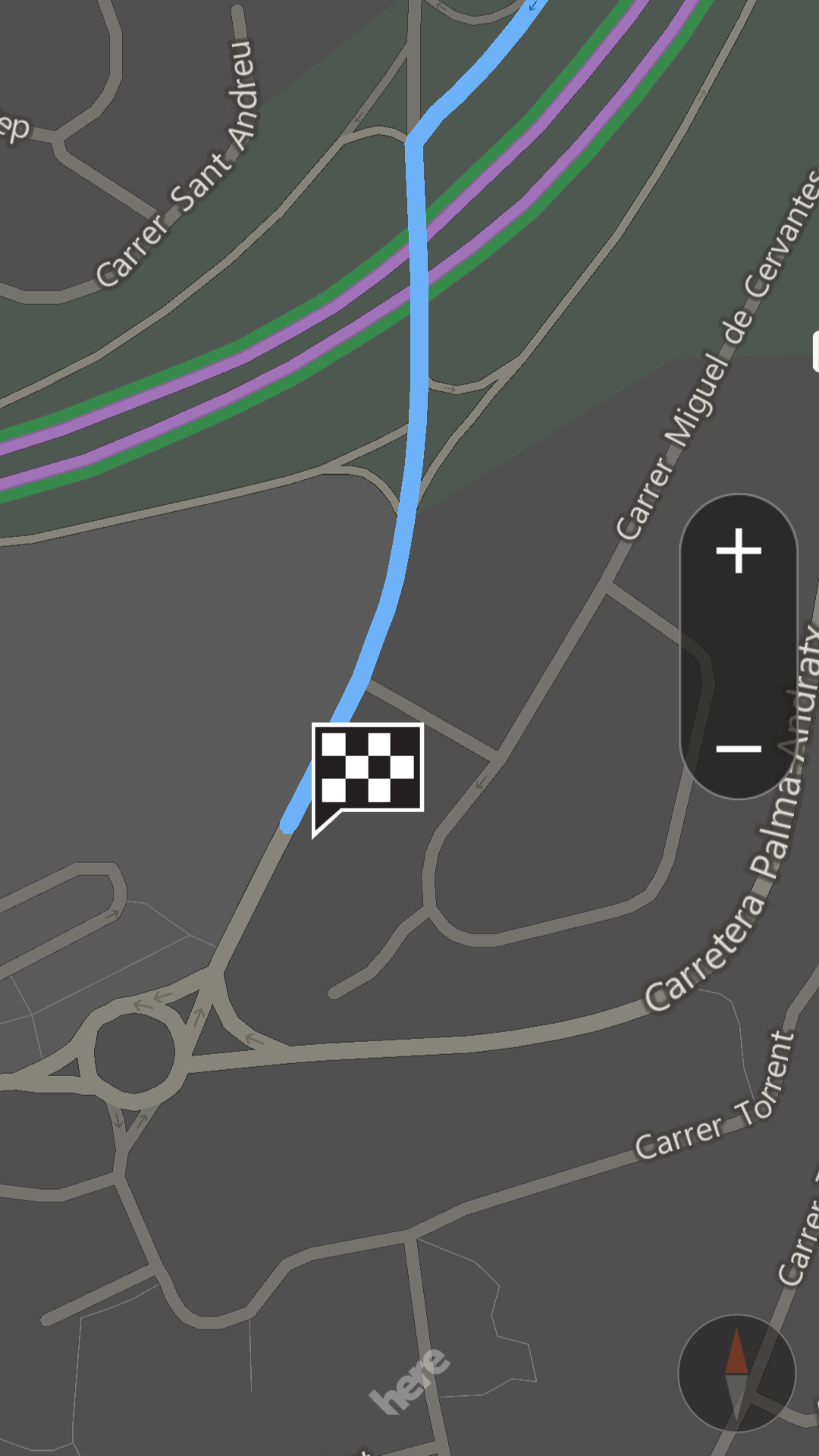Zoom in with the plus button
This screenshot has height=1456, width=819.
(x=738, y=551)
